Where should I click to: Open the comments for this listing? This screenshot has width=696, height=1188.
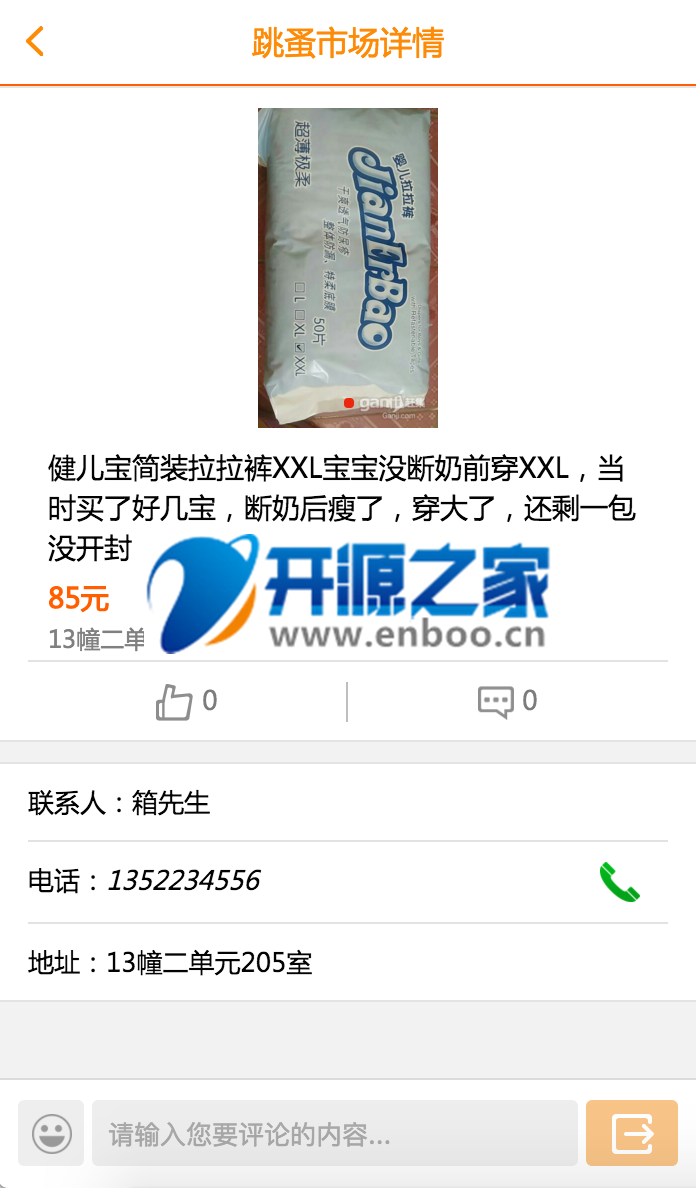pyautogui.click(x=507, y=701)
